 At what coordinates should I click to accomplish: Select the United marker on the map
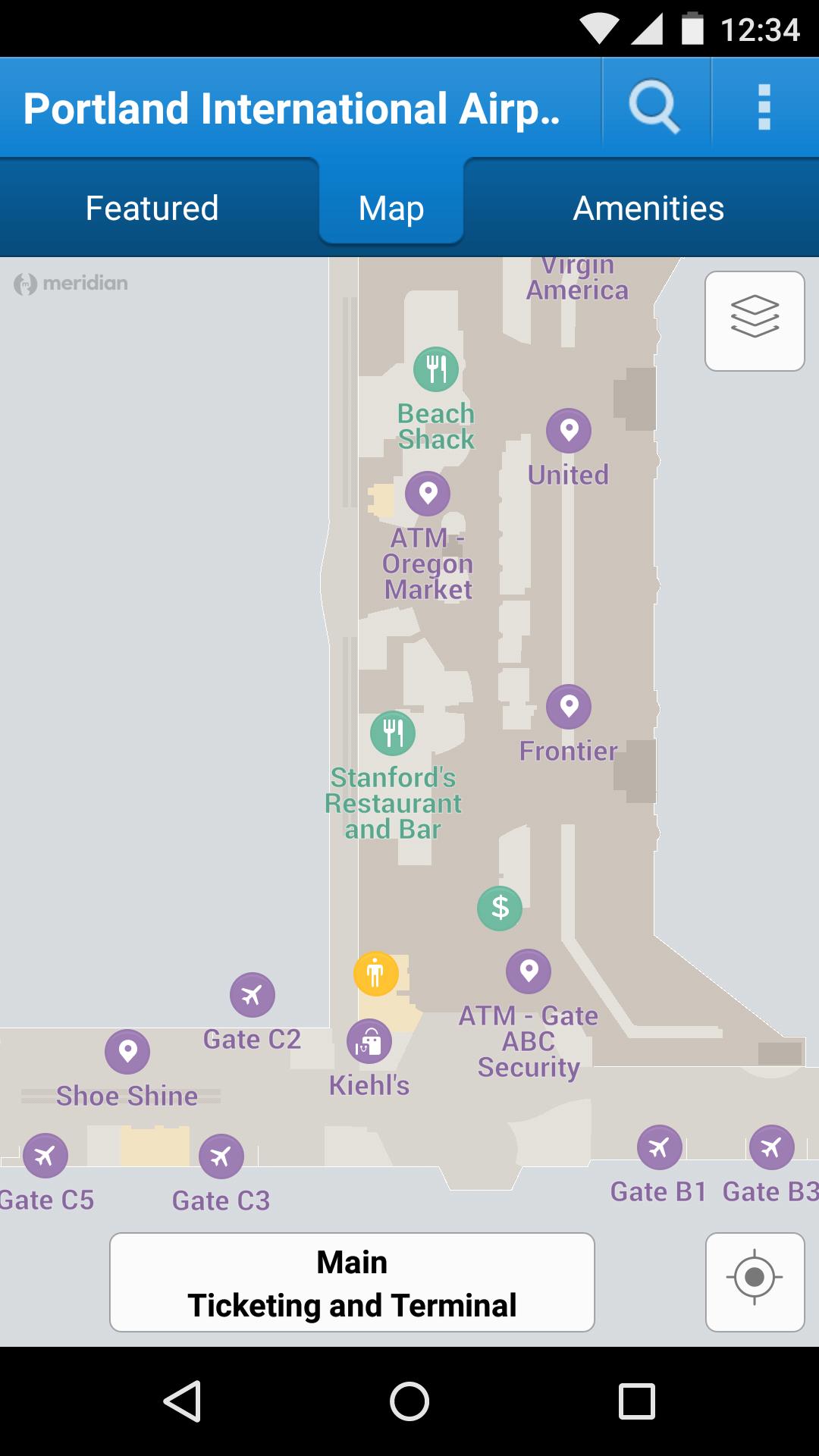click(569, 431)
